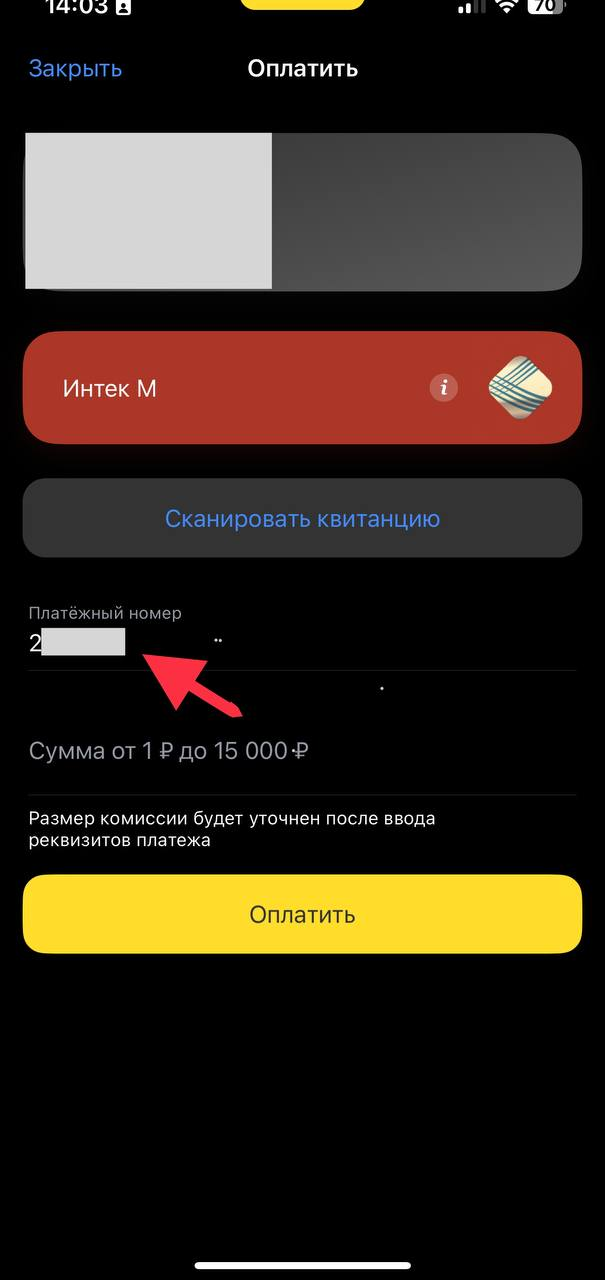Focus the Платёжный номер field
The width and height of the screenshot is (605, 1280).
point(300,644)
